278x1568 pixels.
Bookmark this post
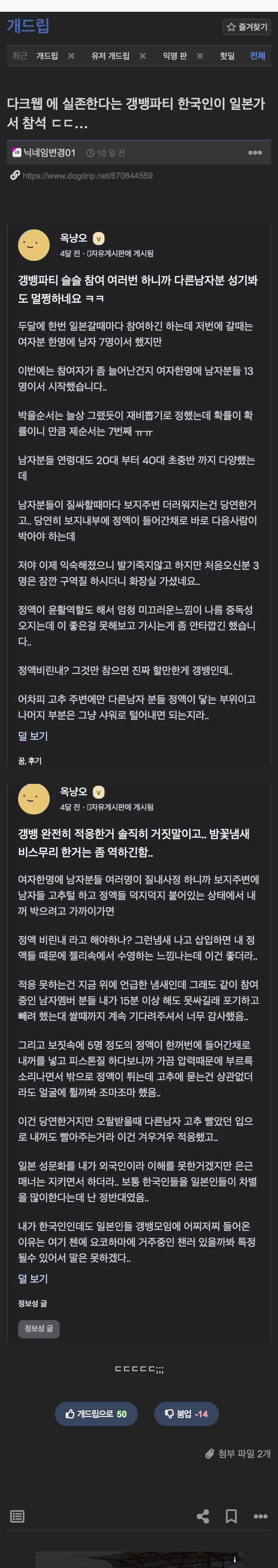click(x=232, y=1516)
